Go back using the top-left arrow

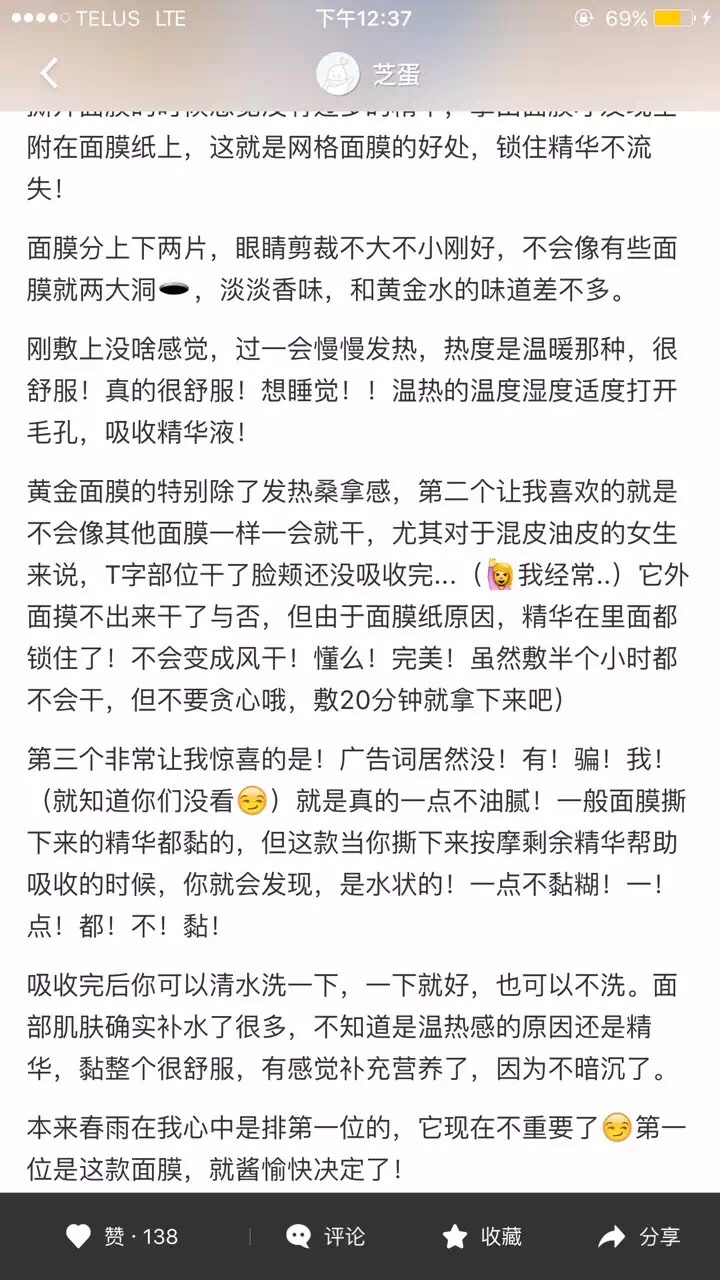point(48,73)
